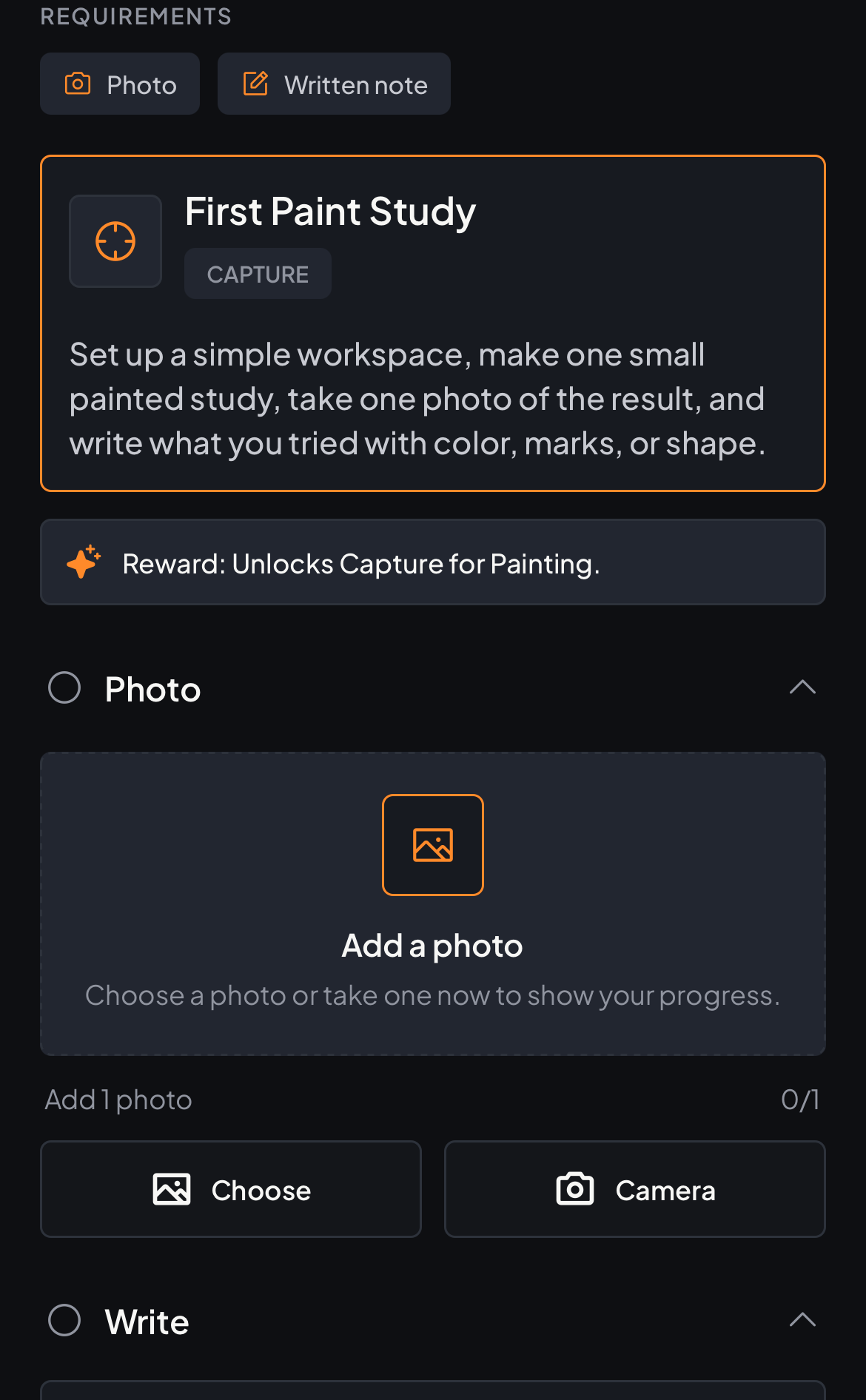
Task: Collapse the Photo section chevron
Action: tap(802, 688)
